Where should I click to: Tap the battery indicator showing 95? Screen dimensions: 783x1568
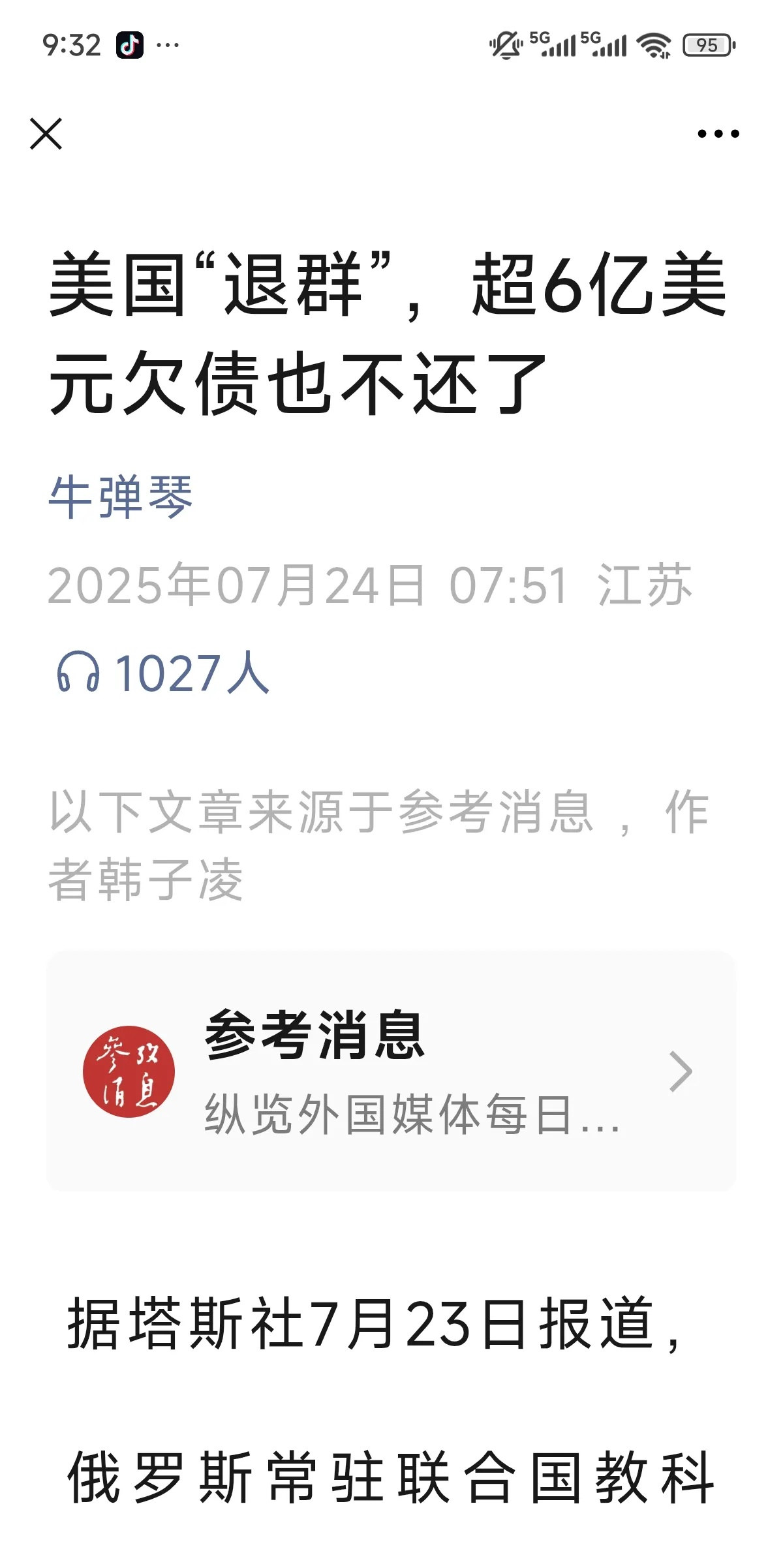click(707, 46)
